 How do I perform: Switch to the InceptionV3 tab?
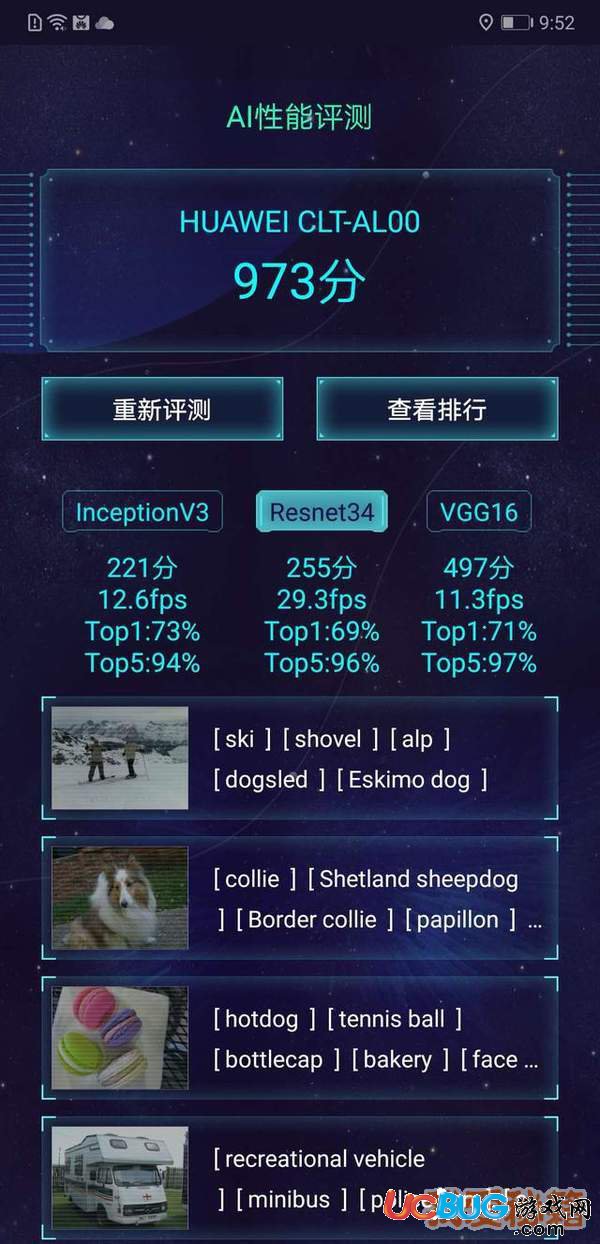(142, 512)
